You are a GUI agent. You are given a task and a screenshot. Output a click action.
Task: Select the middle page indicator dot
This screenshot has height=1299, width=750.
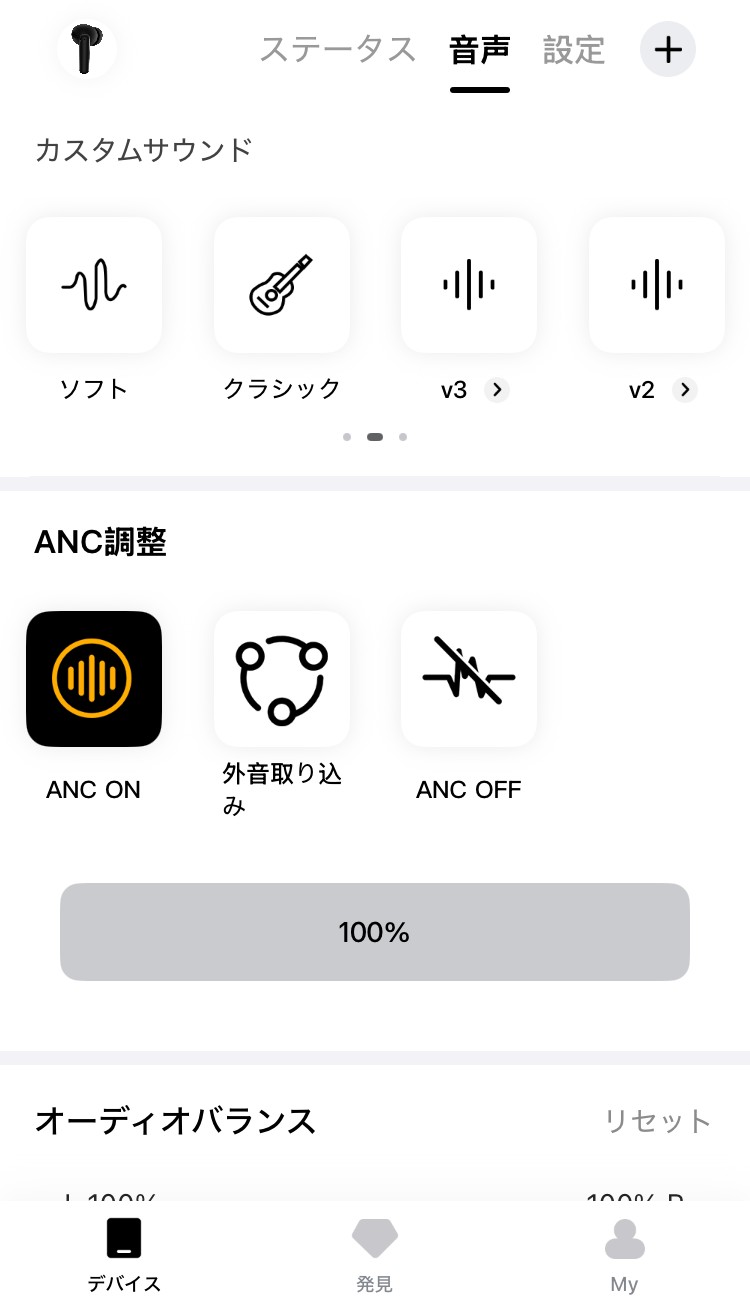(x=375, y=437)
